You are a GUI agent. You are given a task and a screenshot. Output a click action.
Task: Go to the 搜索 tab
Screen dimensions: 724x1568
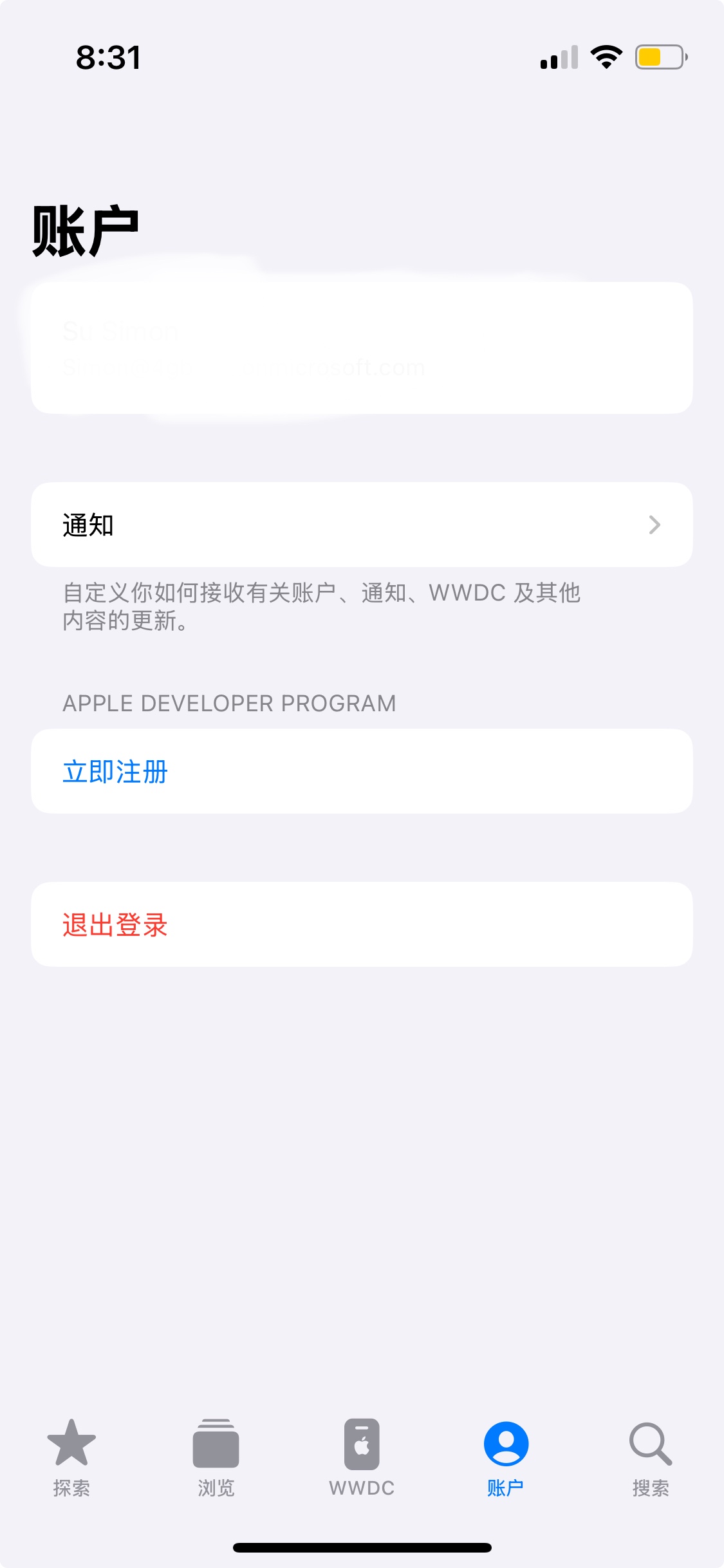point(651,1457)
